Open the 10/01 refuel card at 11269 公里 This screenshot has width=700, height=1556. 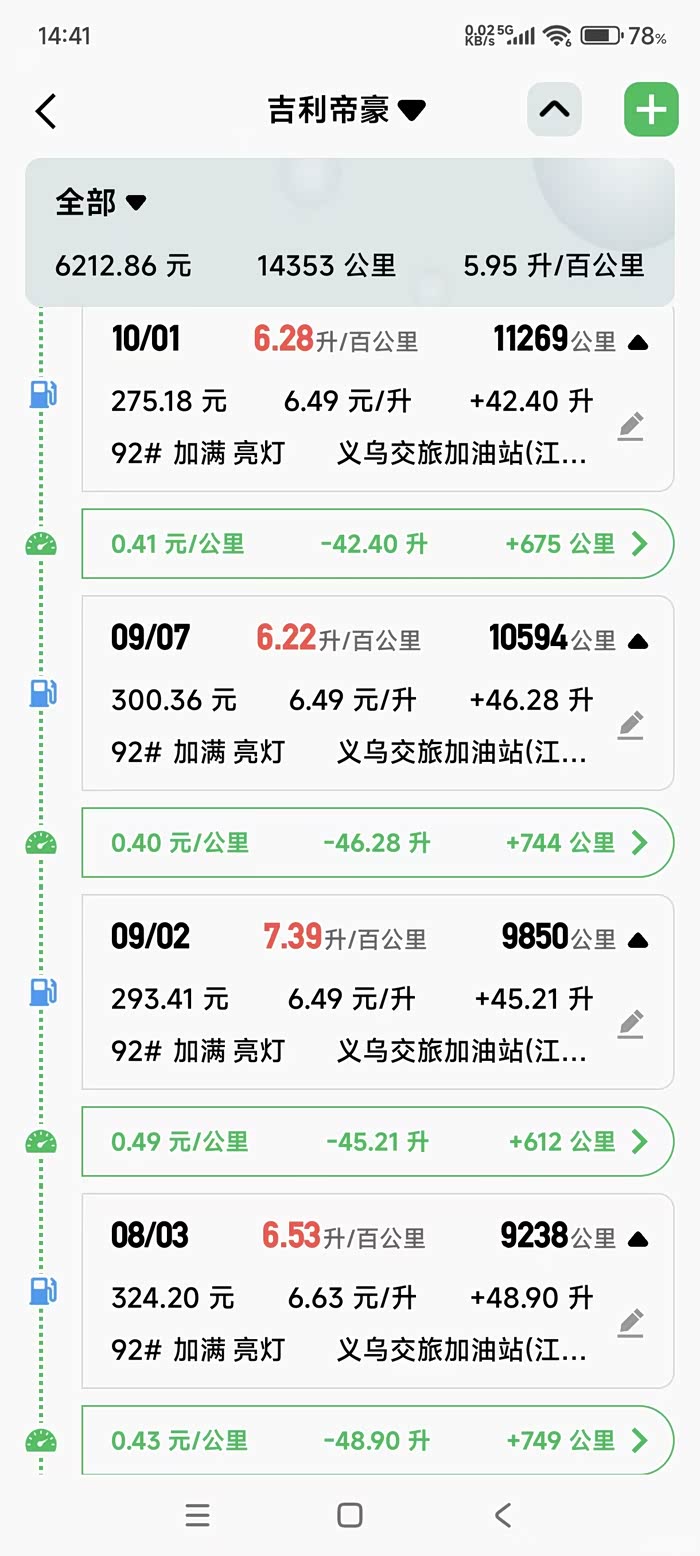pos(350,400)
